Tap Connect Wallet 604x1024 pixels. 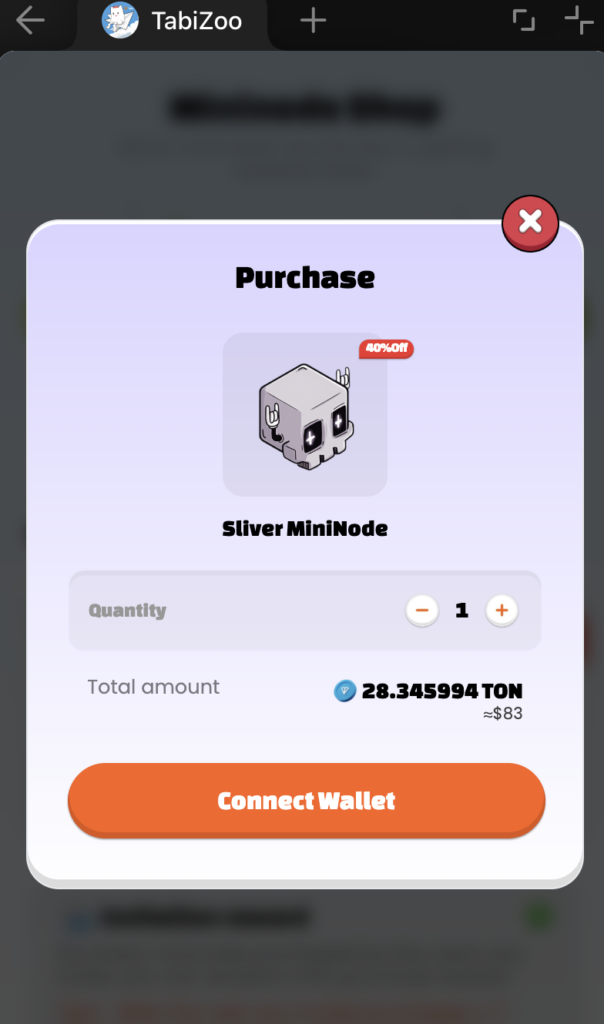306,800
